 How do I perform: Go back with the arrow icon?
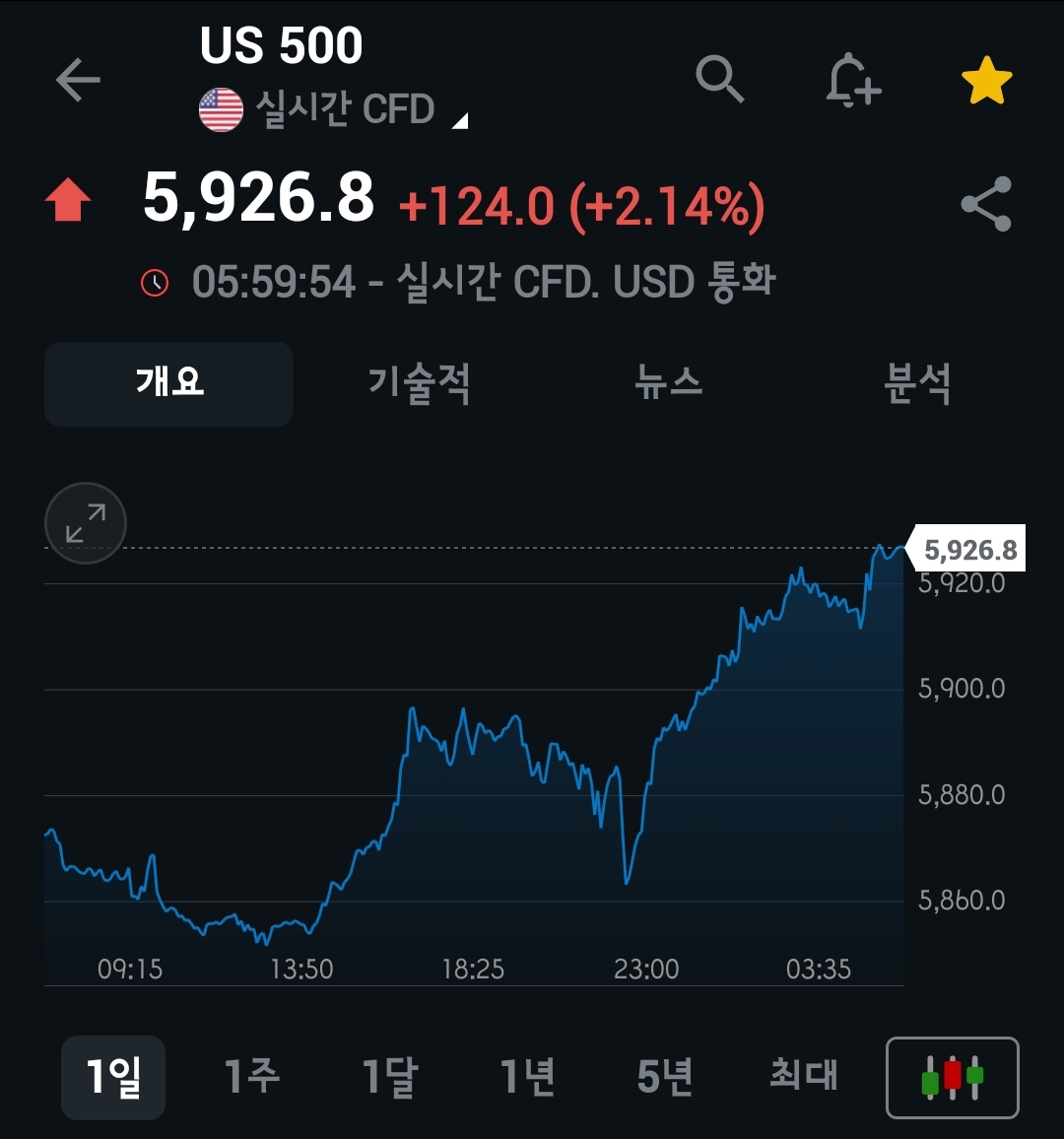tap(78, 80)
